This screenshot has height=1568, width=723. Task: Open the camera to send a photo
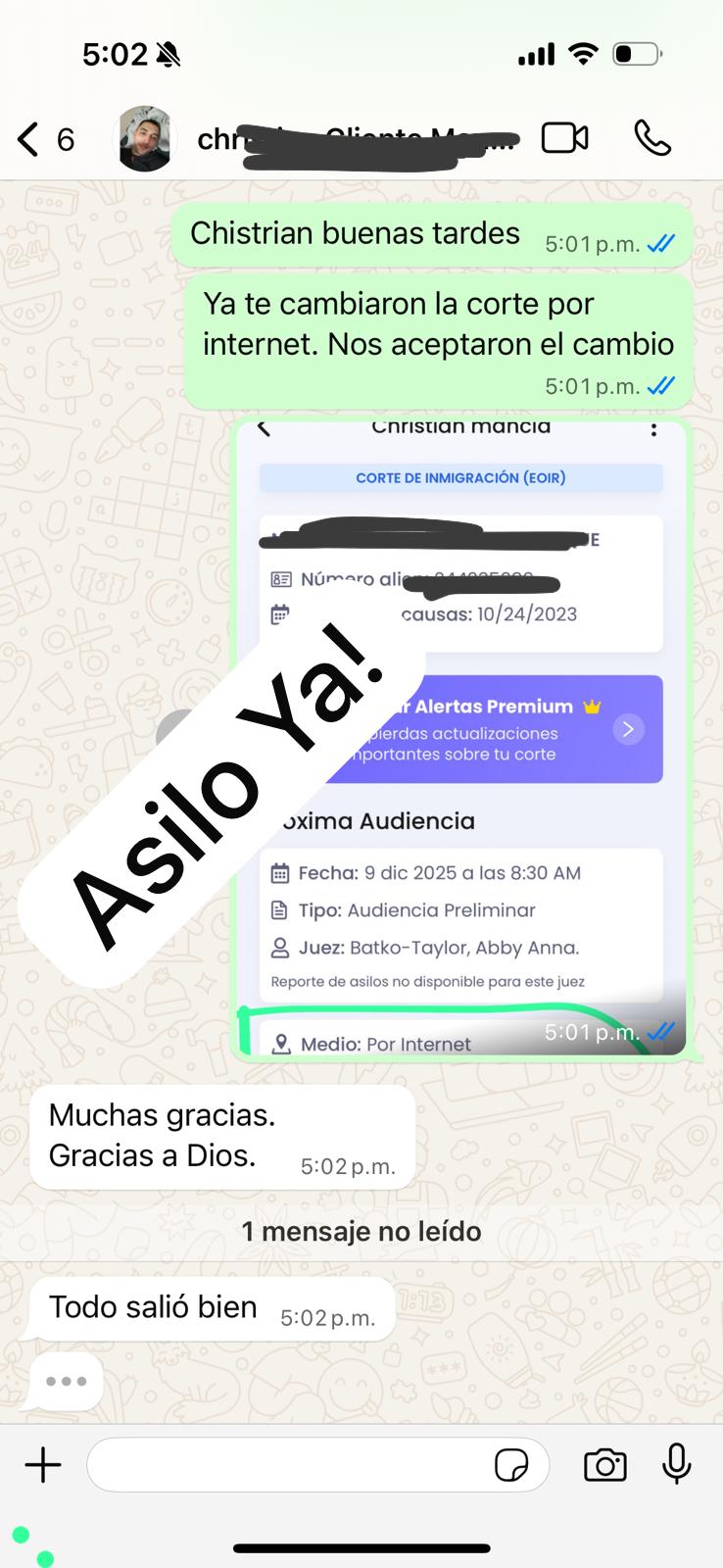click(604, 1465)
